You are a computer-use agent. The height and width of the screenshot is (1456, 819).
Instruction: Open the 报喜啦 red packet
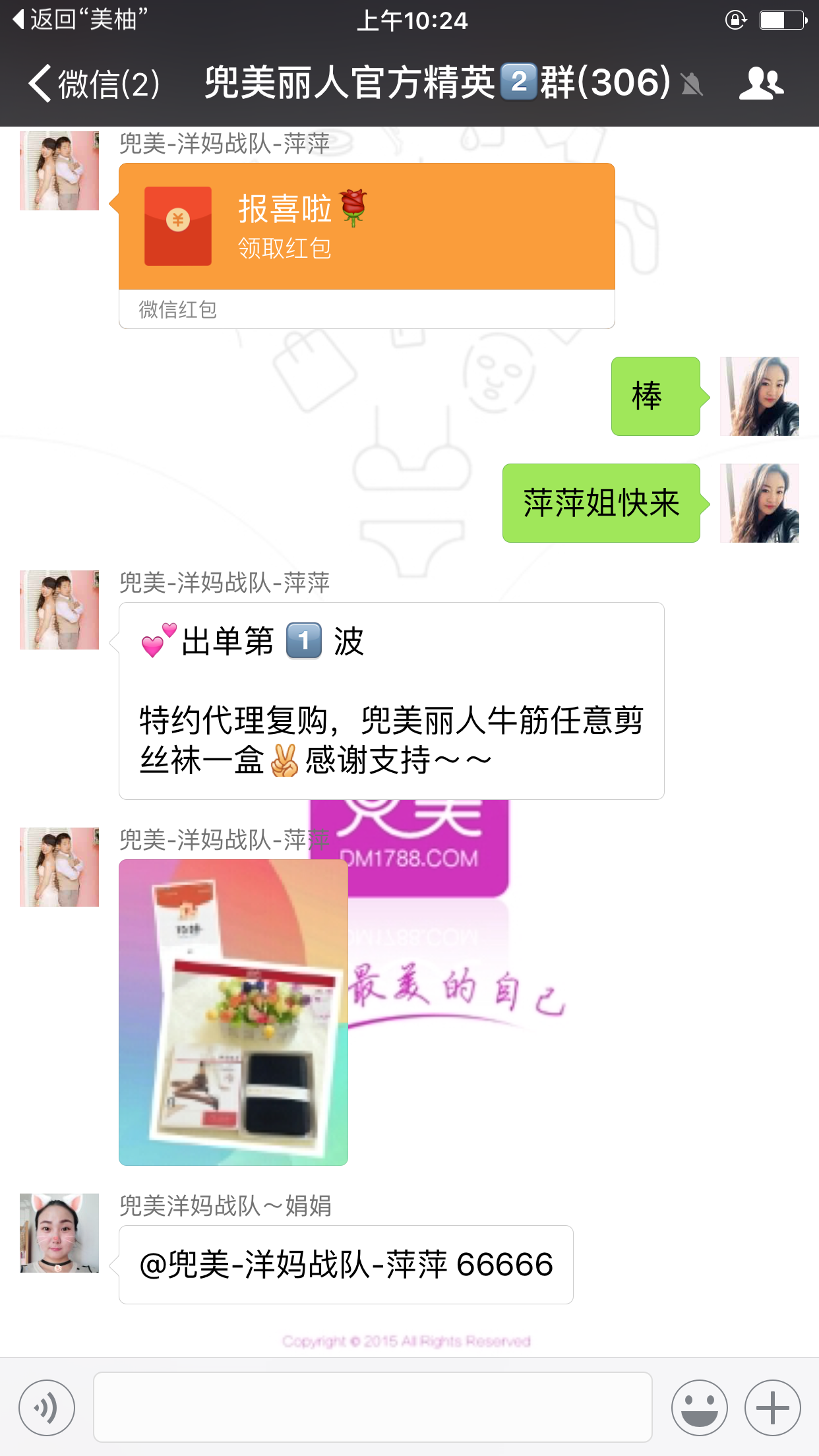click(367, 227)
